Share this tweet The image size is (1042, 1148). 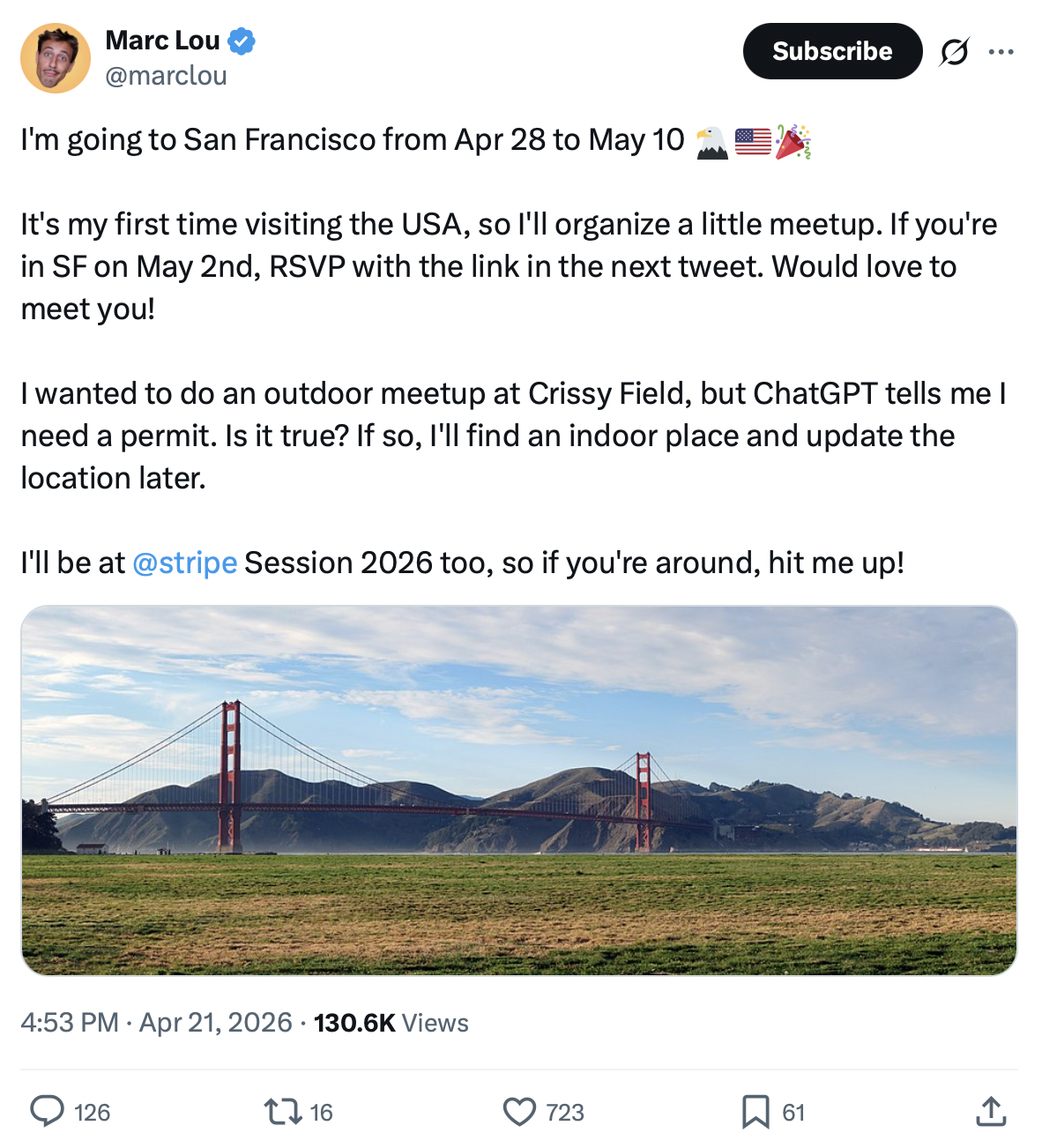click(991, 1112)
